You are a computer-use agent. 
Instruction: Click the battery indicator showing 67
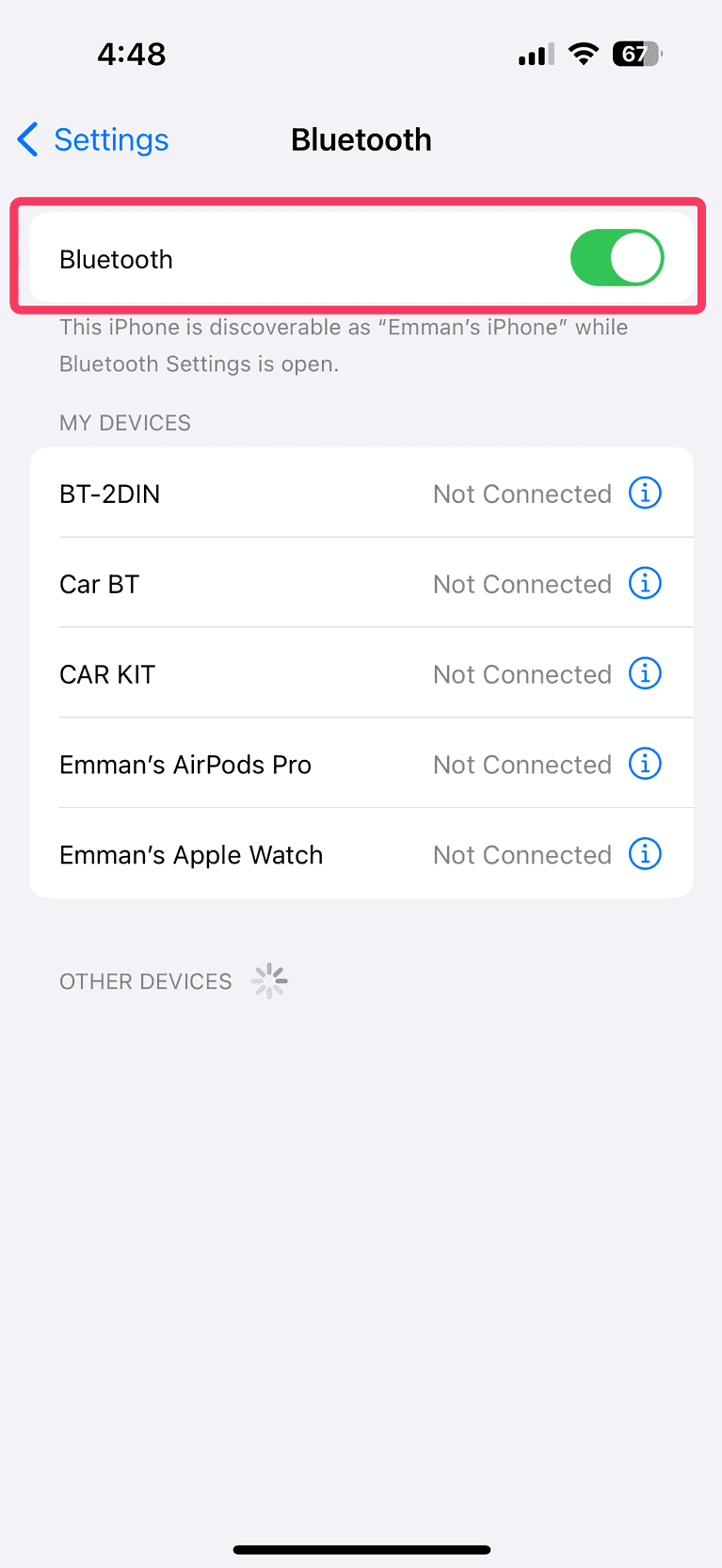637,55
